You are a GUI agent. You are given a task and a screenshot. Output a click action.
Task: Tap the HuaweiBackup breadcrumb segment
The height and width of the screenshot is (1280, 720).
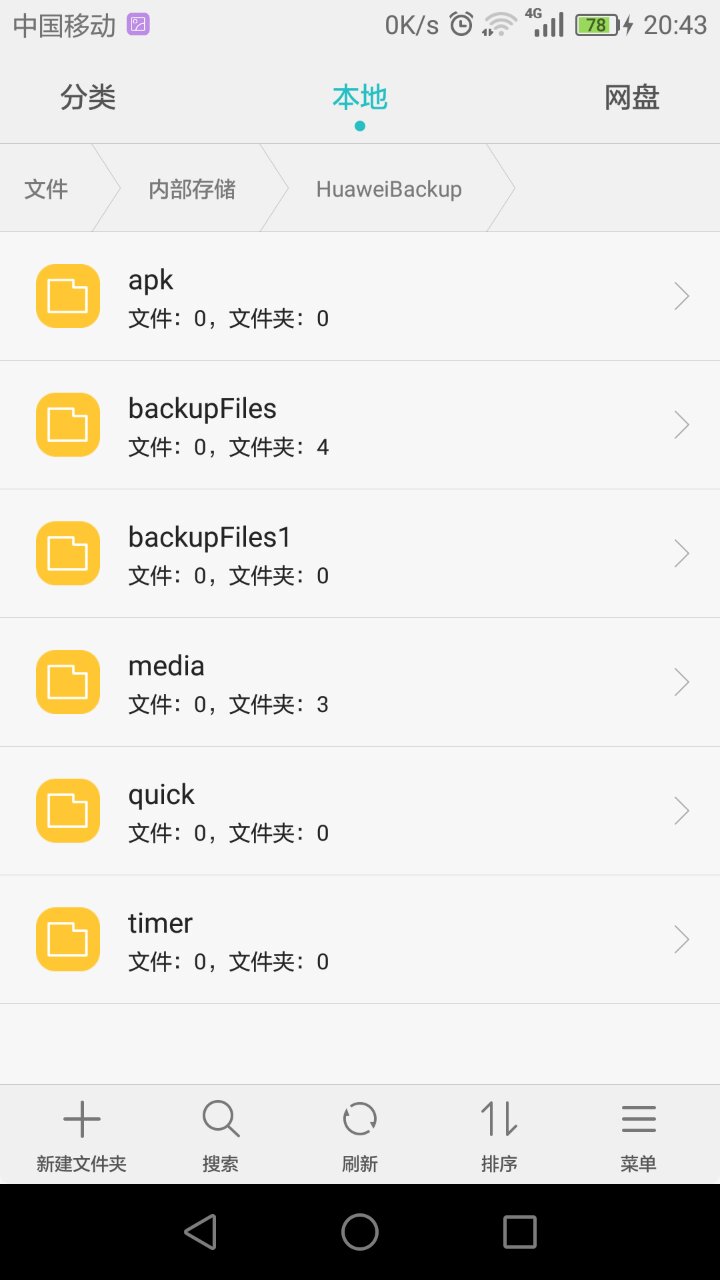tap(388, 188)
